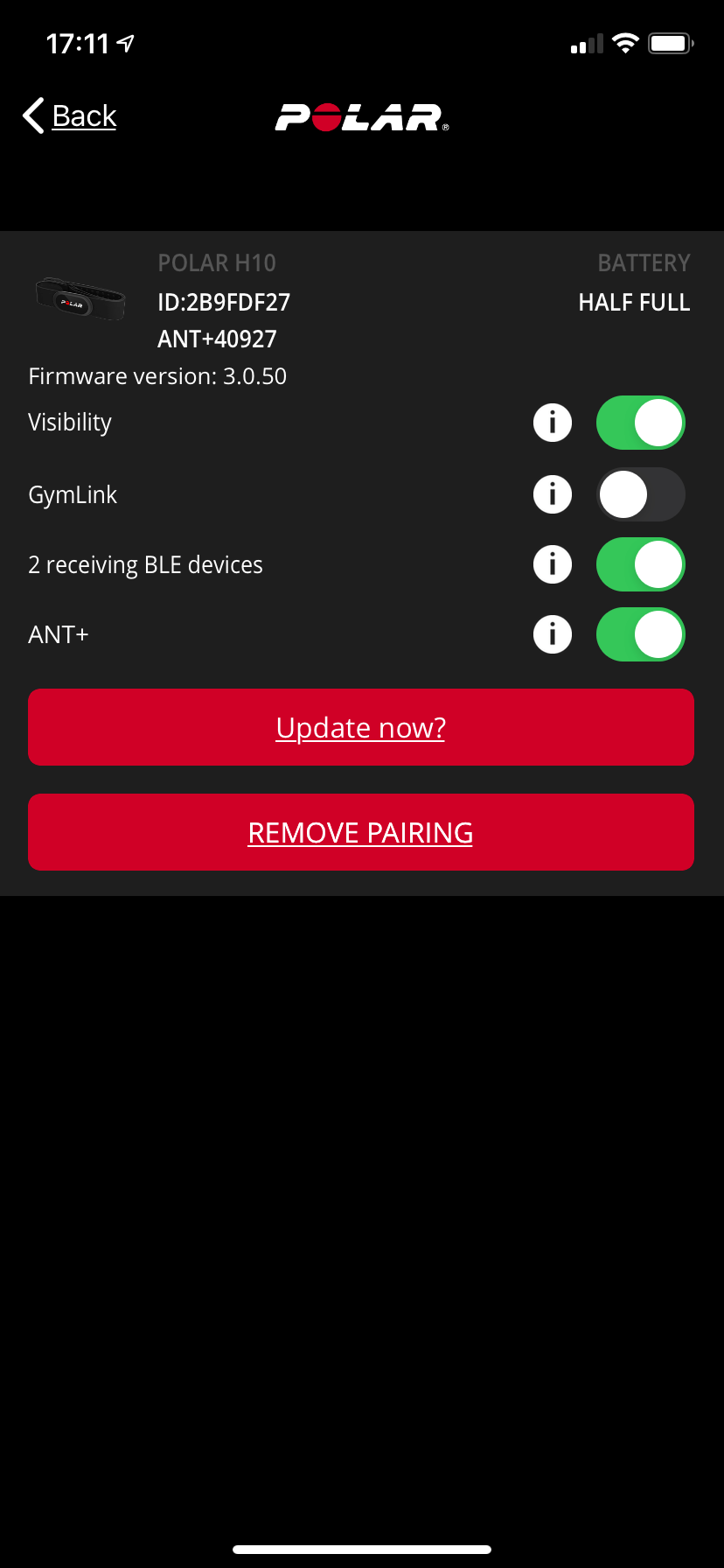This screenshot has height=1568, width=724.
Task: Select REMOVE PAIRING
Action: [x=361, y=832]
